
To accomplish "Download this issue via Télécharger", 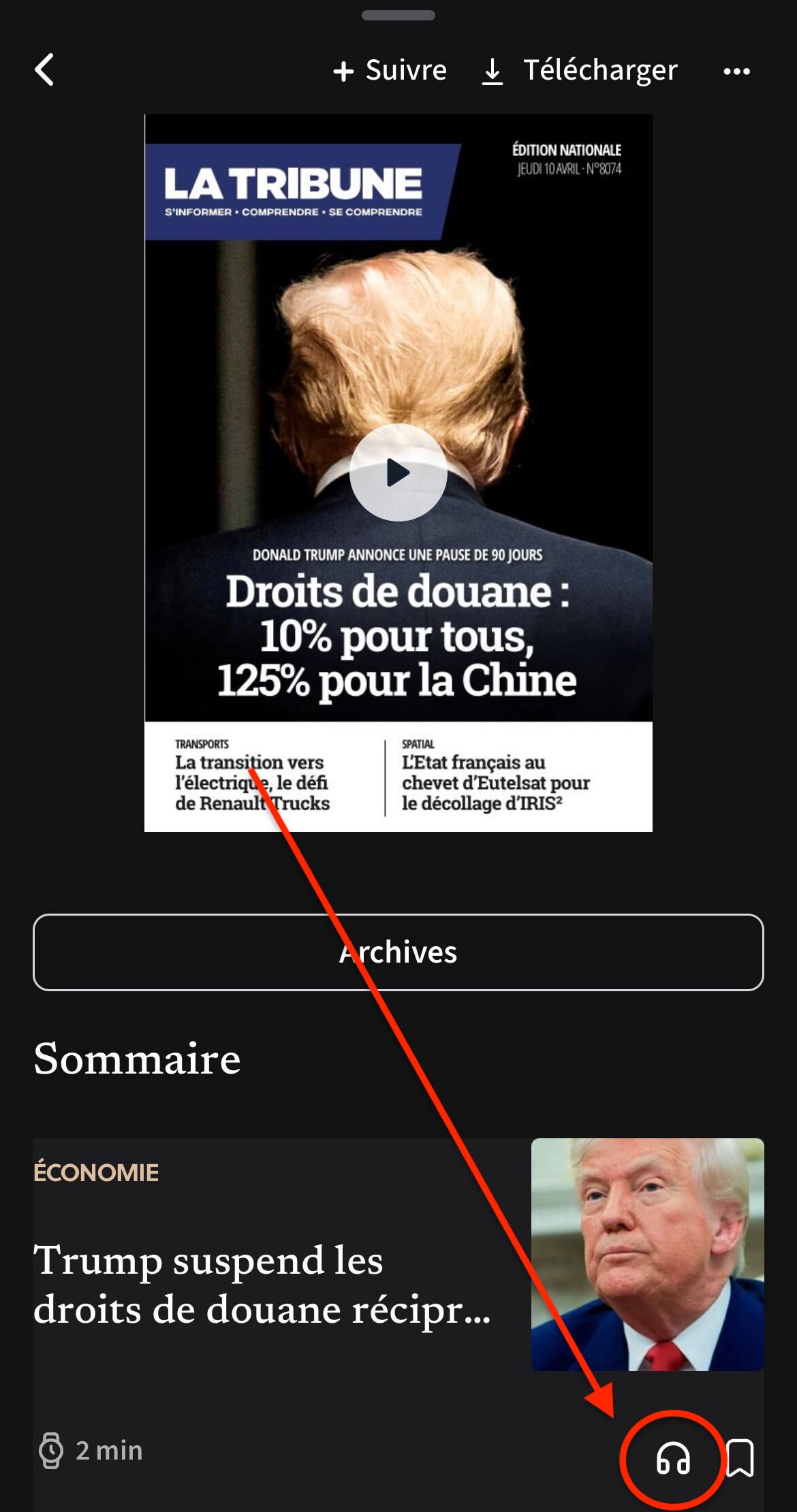I will [x=580, y=70].
